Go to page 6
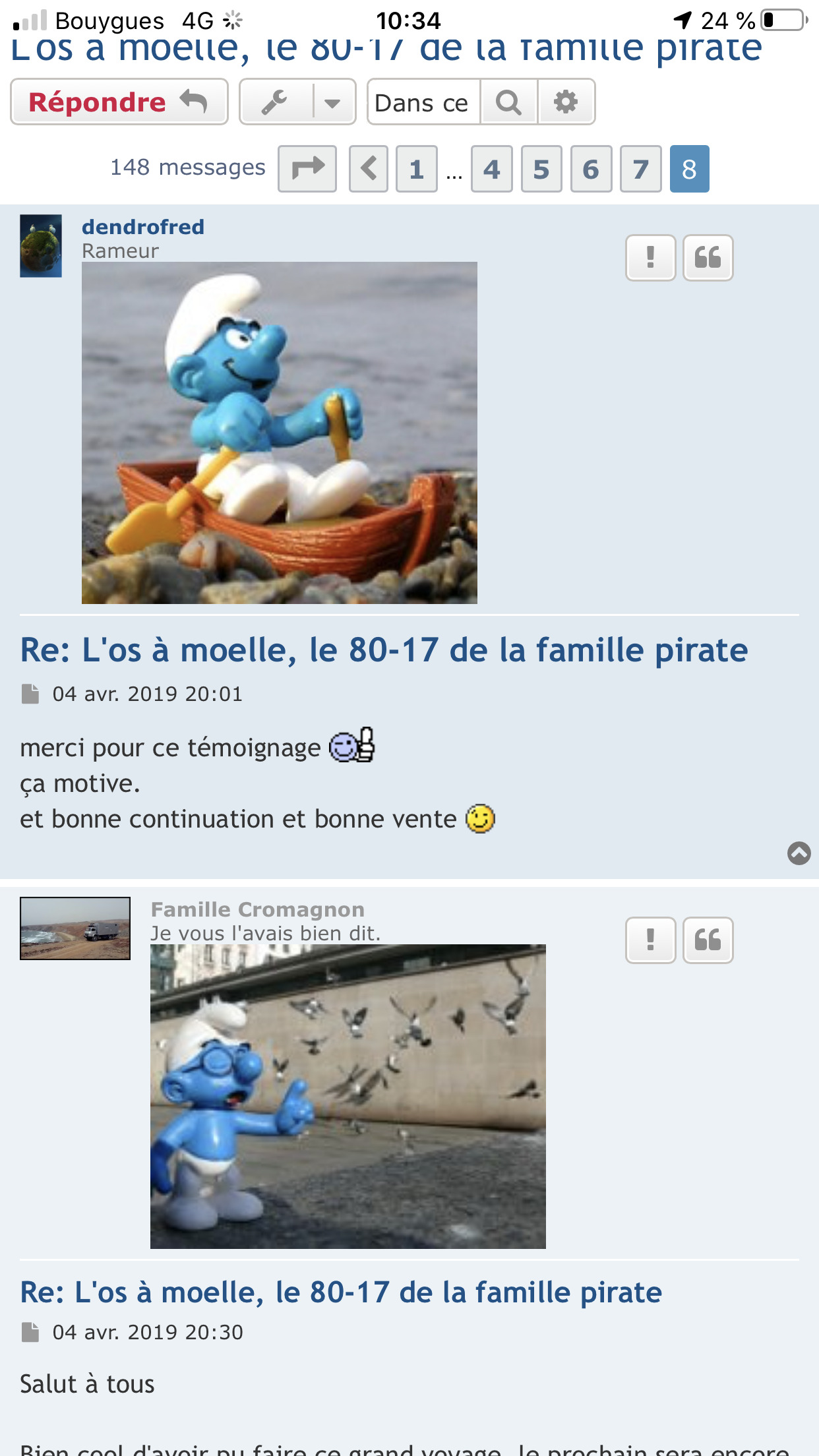Viewport: 819px width, 1456px height. tap(591, 169)
